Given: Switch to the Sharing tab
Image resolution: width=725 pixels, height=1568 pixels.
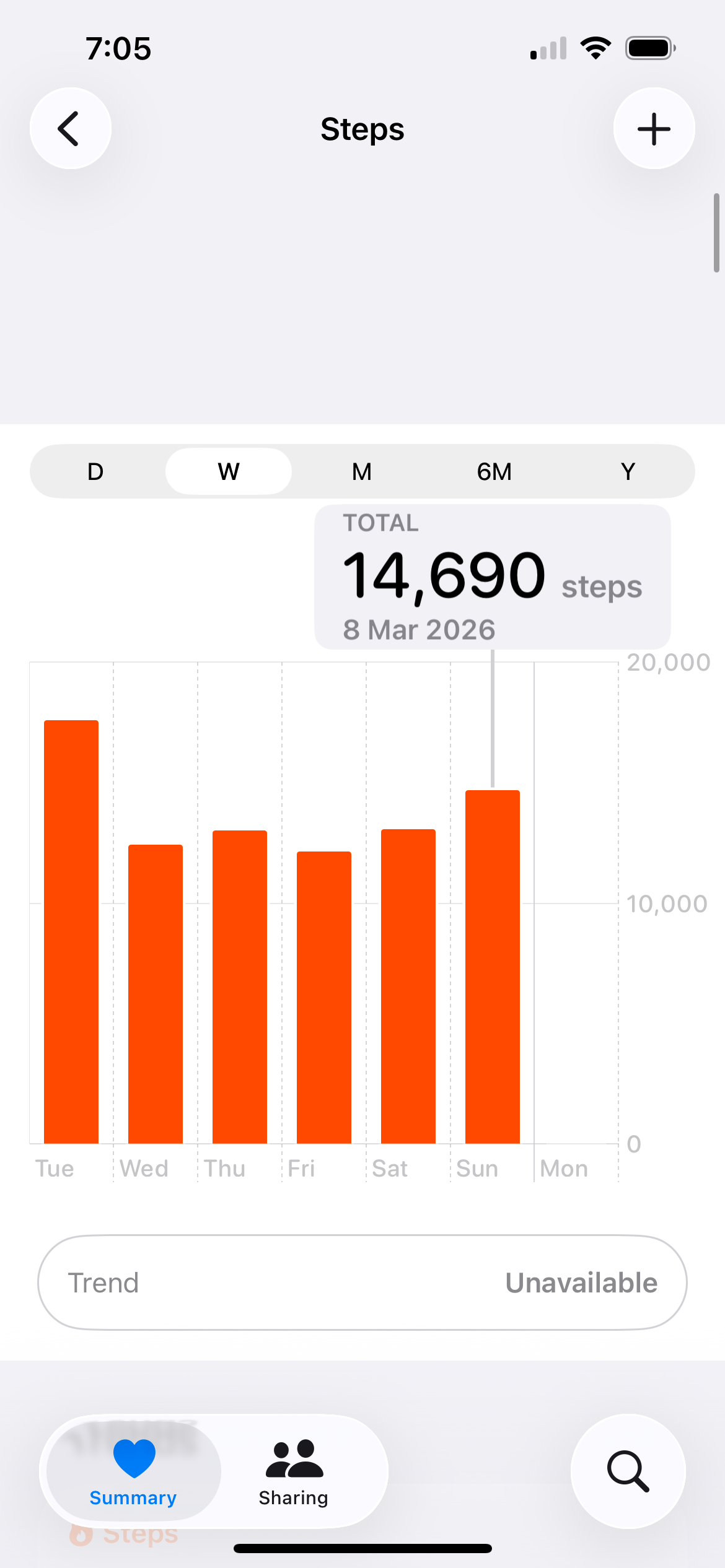Looking at the screenshot, I should pos(294,1471).
